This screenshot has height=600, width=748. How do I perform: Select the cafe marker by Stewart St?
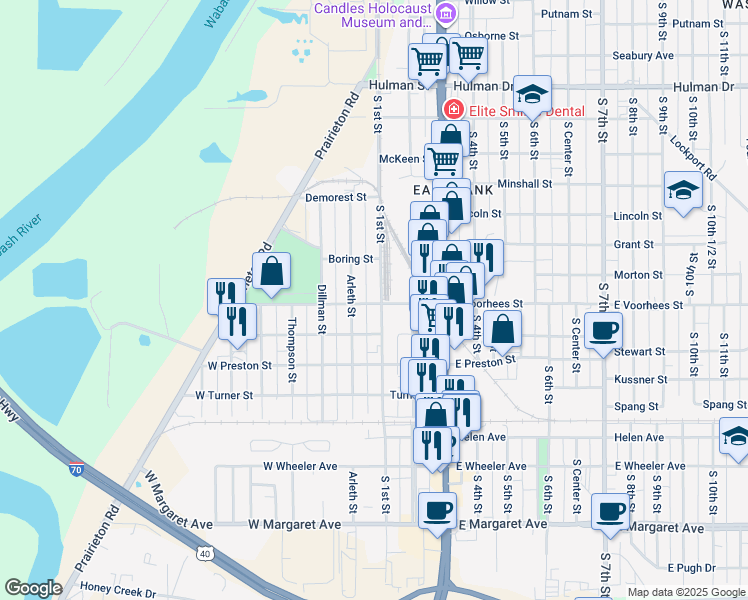pyautogui.click(x=603, y=331)
